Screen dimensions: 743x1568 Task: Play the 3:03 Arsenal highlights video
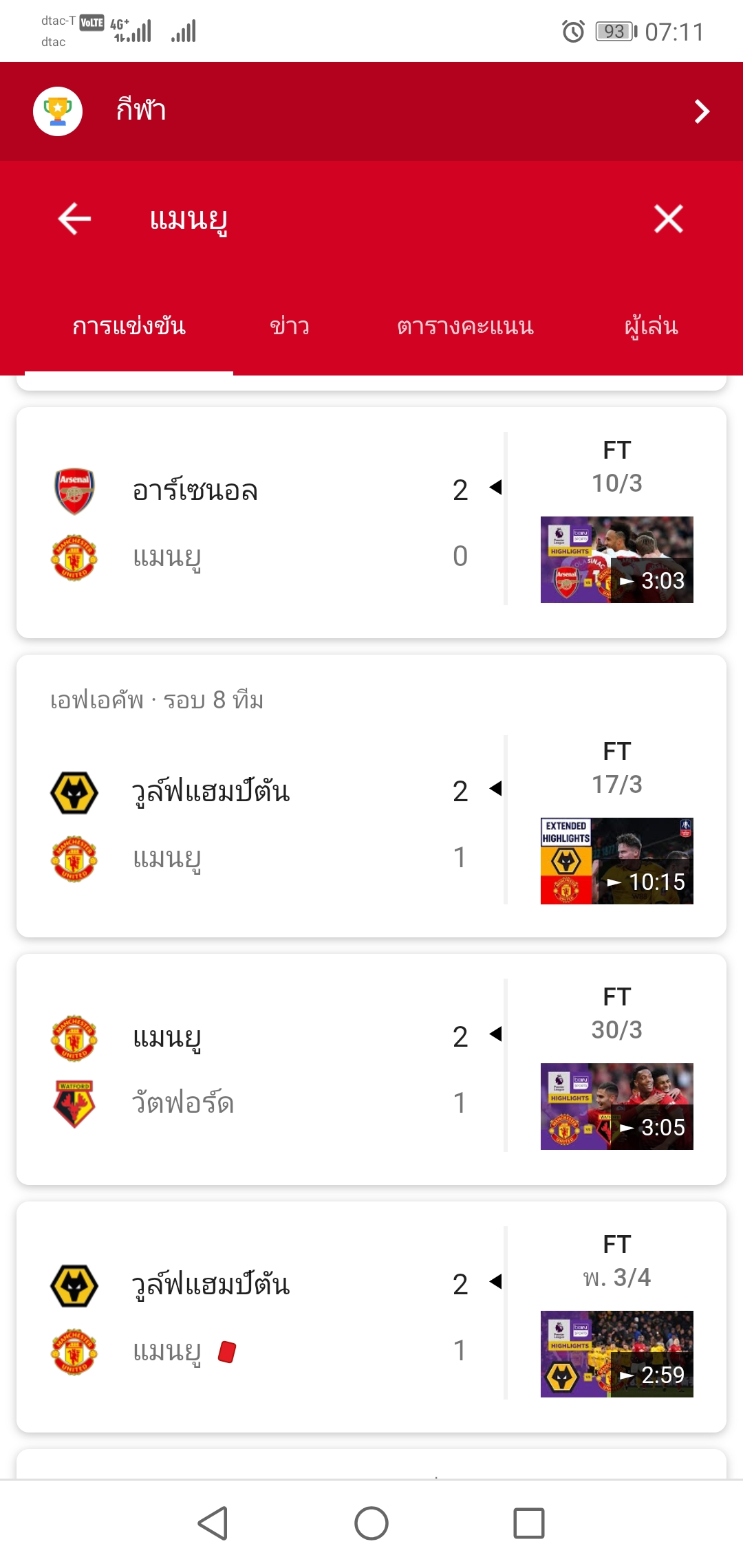(x=616, y=560)
